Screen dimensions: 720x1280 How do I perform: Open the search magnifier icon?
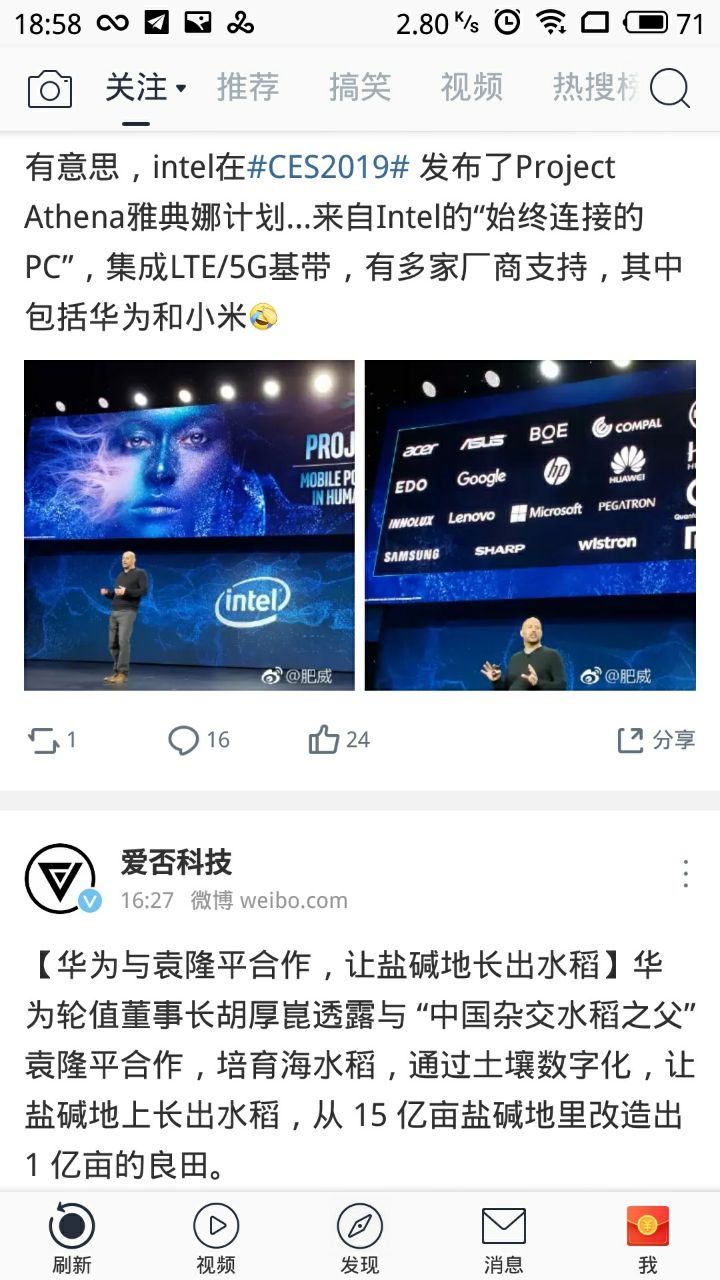click(670, 89)
